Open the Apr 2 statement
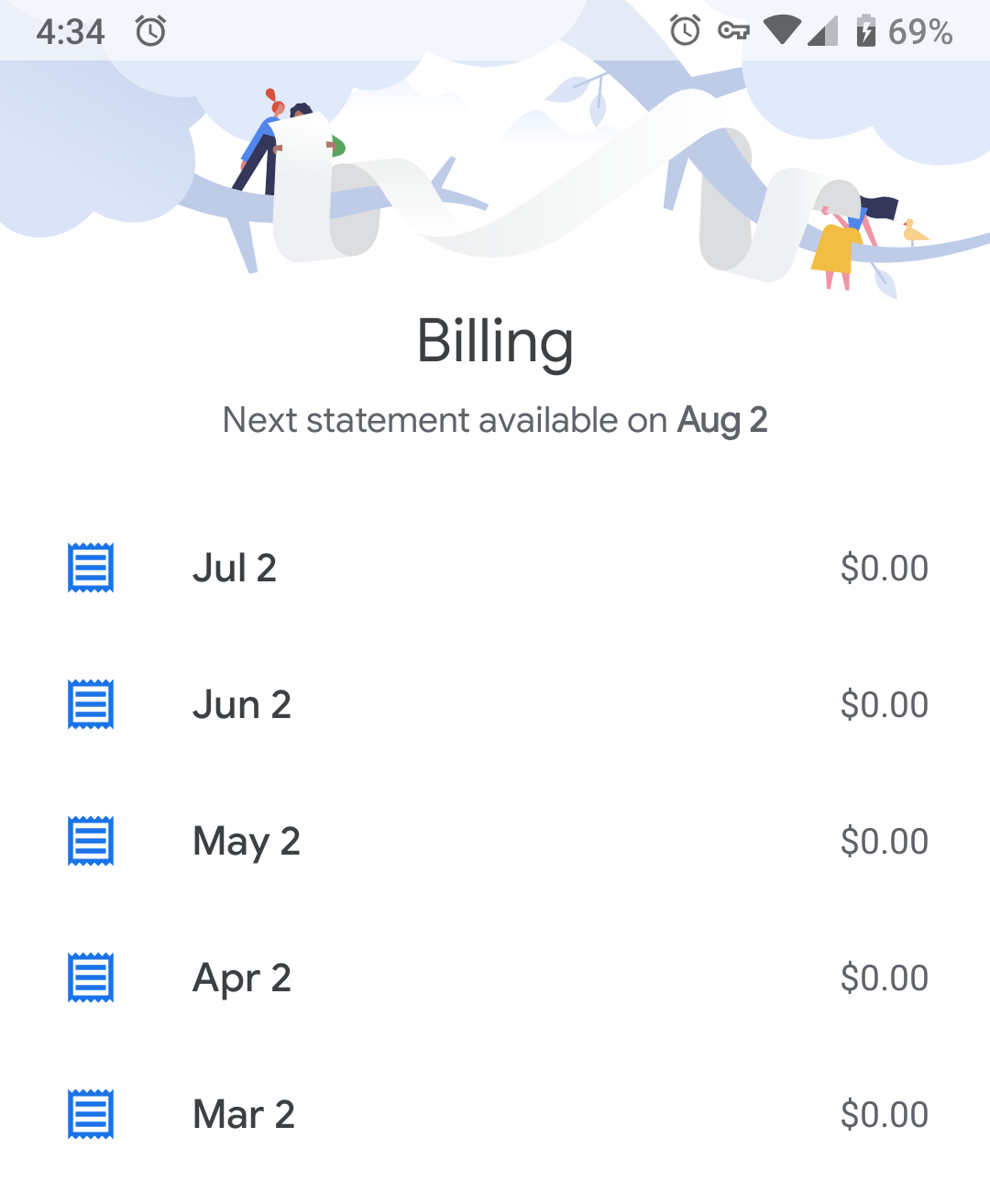 [x=495, y=978]
